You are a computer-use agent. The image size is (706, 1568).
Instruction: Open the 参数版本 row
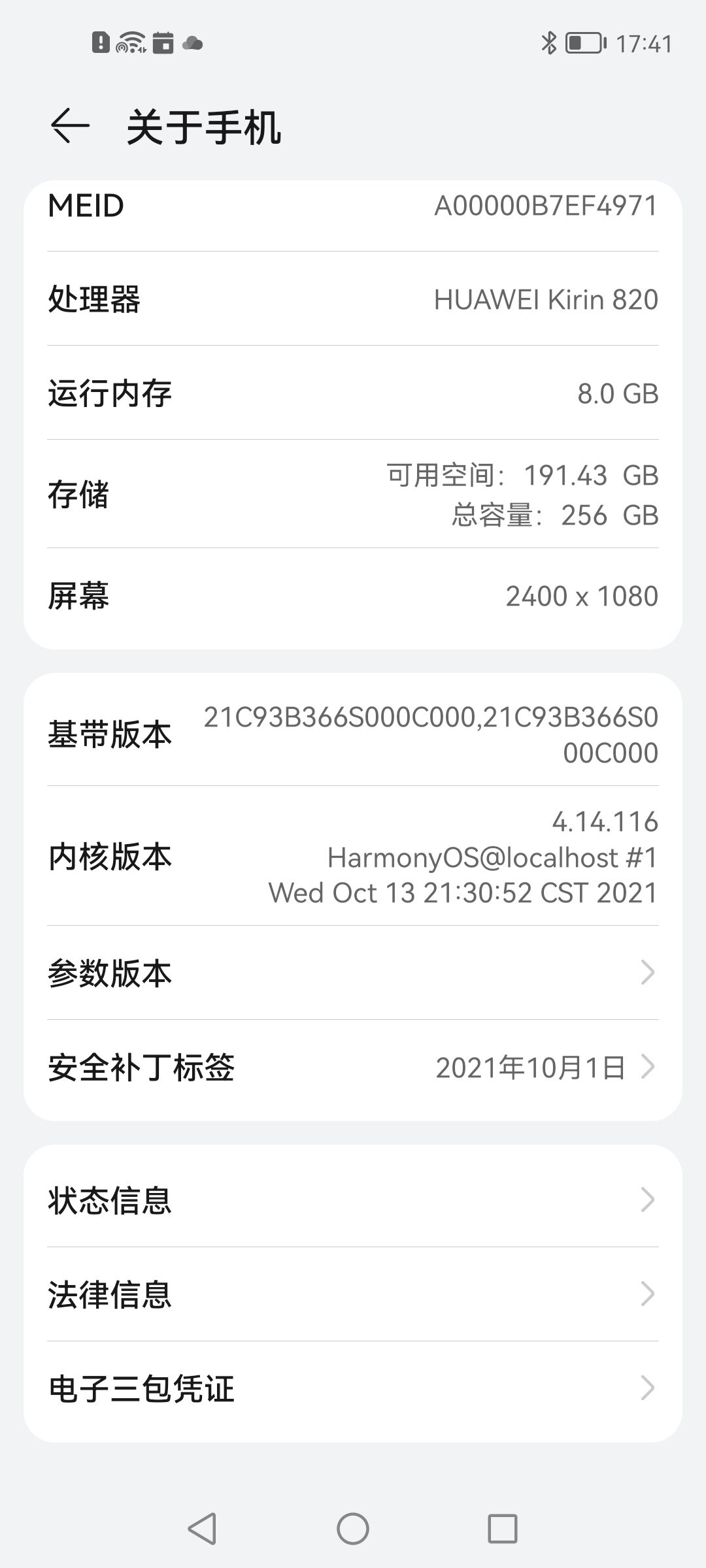tap(353, 973)
